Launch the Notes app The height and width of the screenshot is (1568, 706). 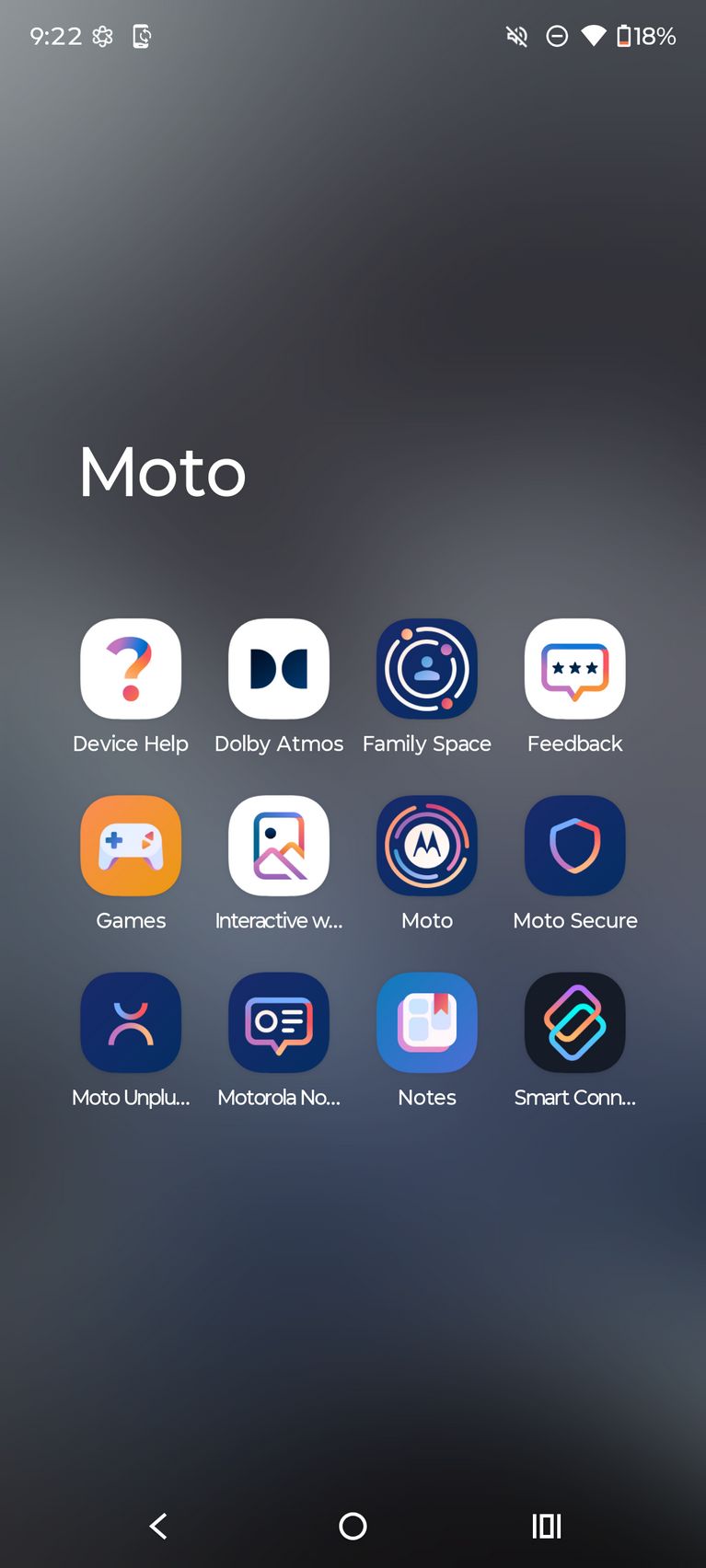tap(427, 1022)
